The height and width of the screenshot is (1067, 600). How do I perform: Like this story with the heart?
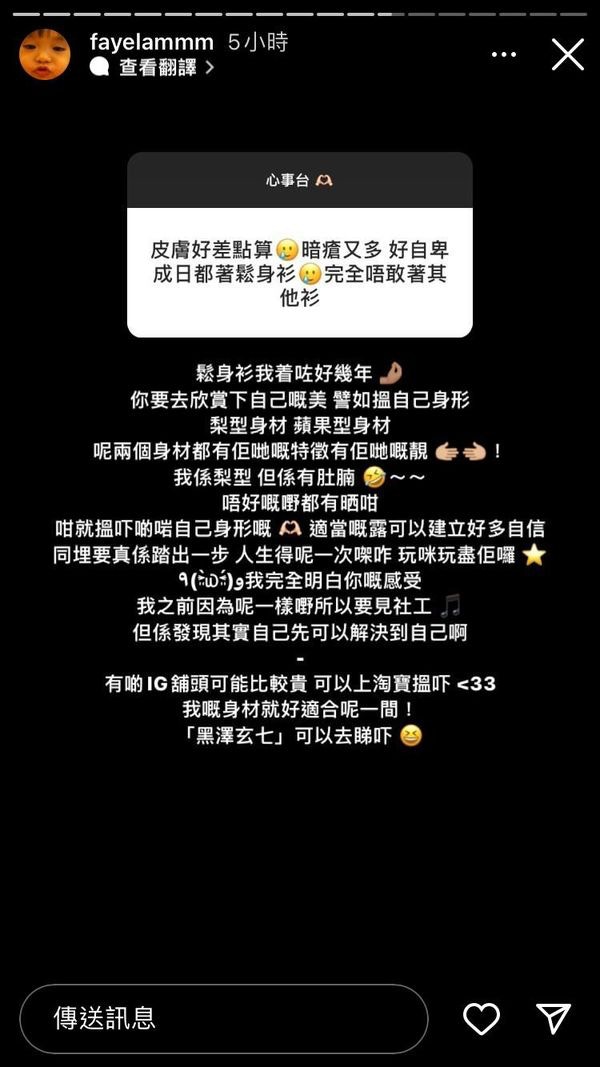[x=481, y=1019]
